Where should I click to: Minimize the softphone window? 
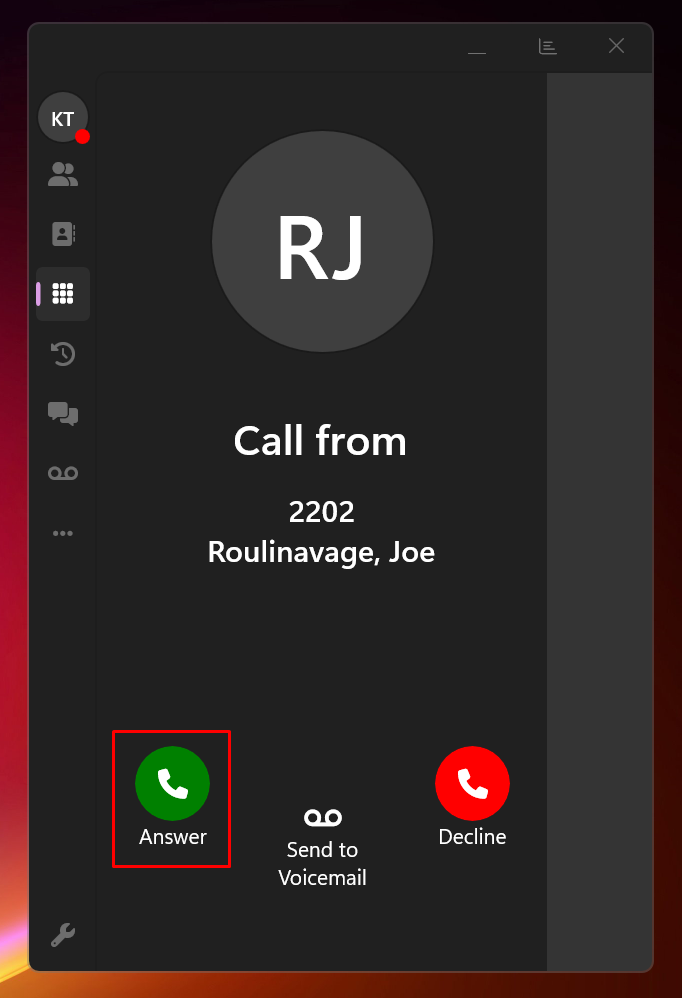click(x=477, y=46)
